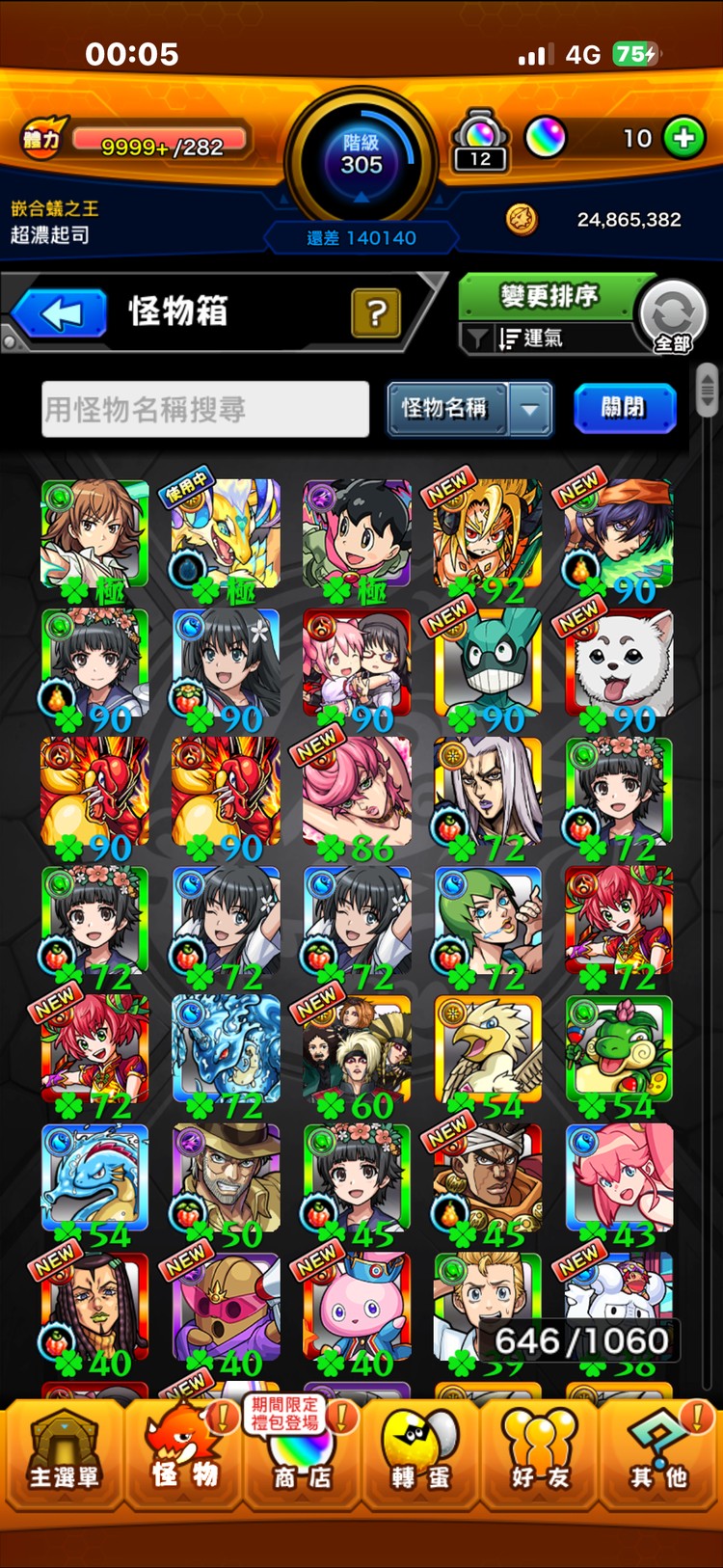Open the 其他 tab
Viewport: 723px width, 1568px height.
(658, 1454)
